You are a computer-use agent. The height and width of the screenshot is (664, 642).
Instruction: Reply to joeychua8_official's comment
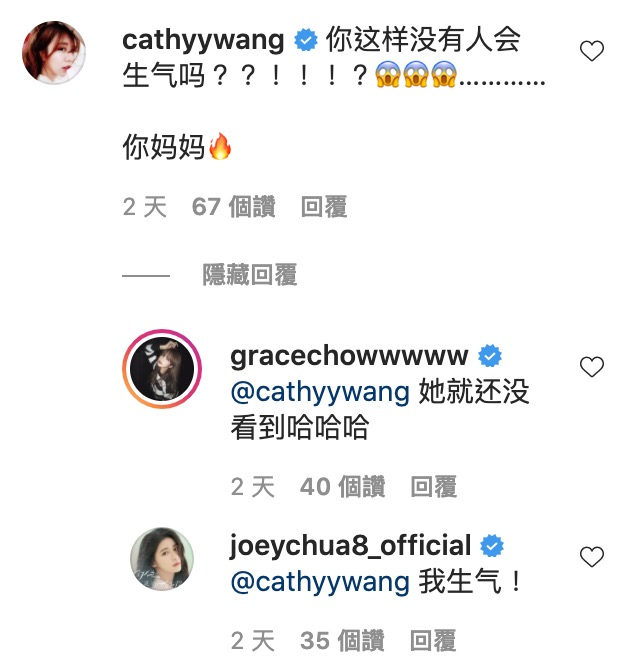pyautogui.click(x=433, y=640)
